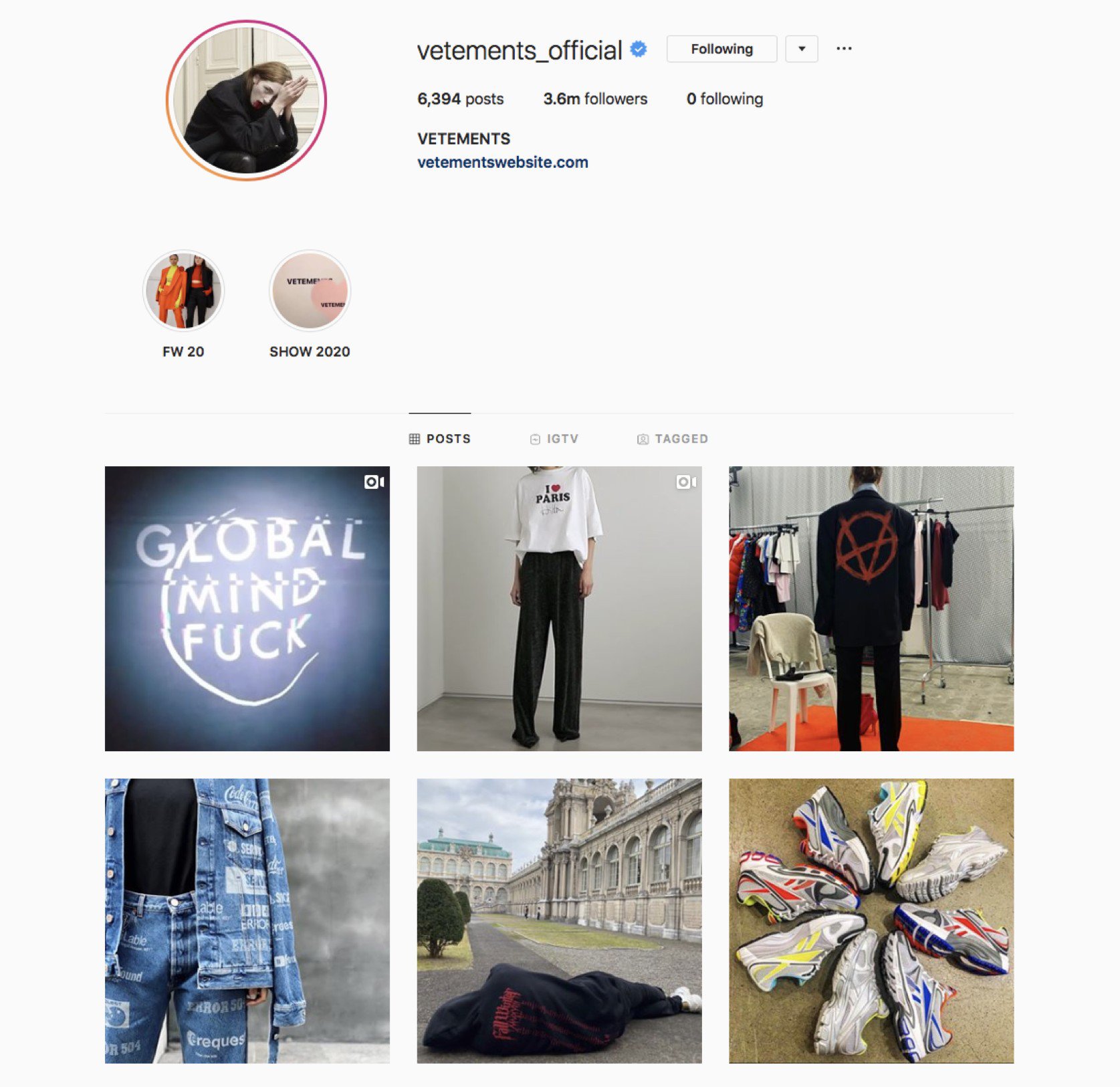Open the Global Mind video post
This screenshot has width=1120, height=1087.
tap(247, 608)
